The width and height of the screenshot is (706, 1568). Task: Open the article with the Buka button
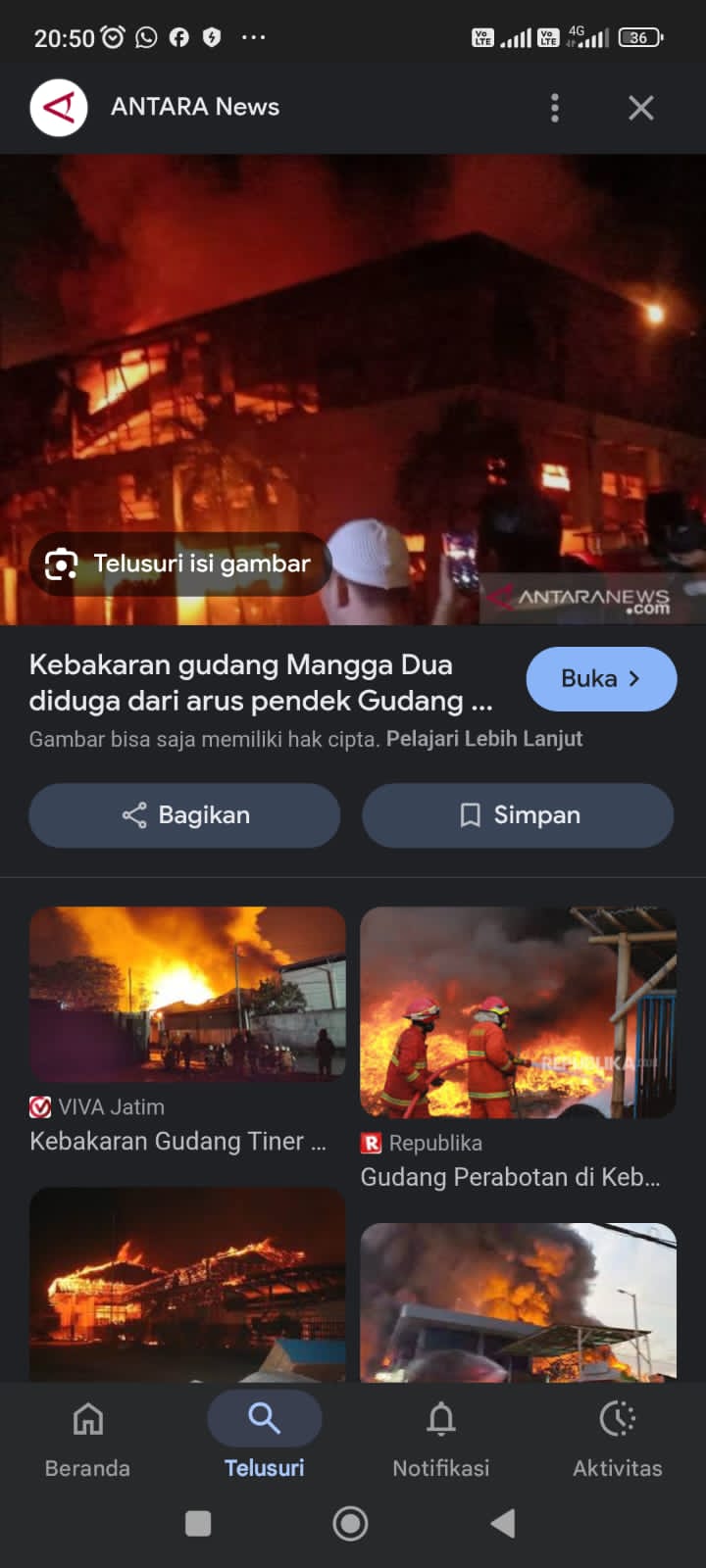coord(601,679)
